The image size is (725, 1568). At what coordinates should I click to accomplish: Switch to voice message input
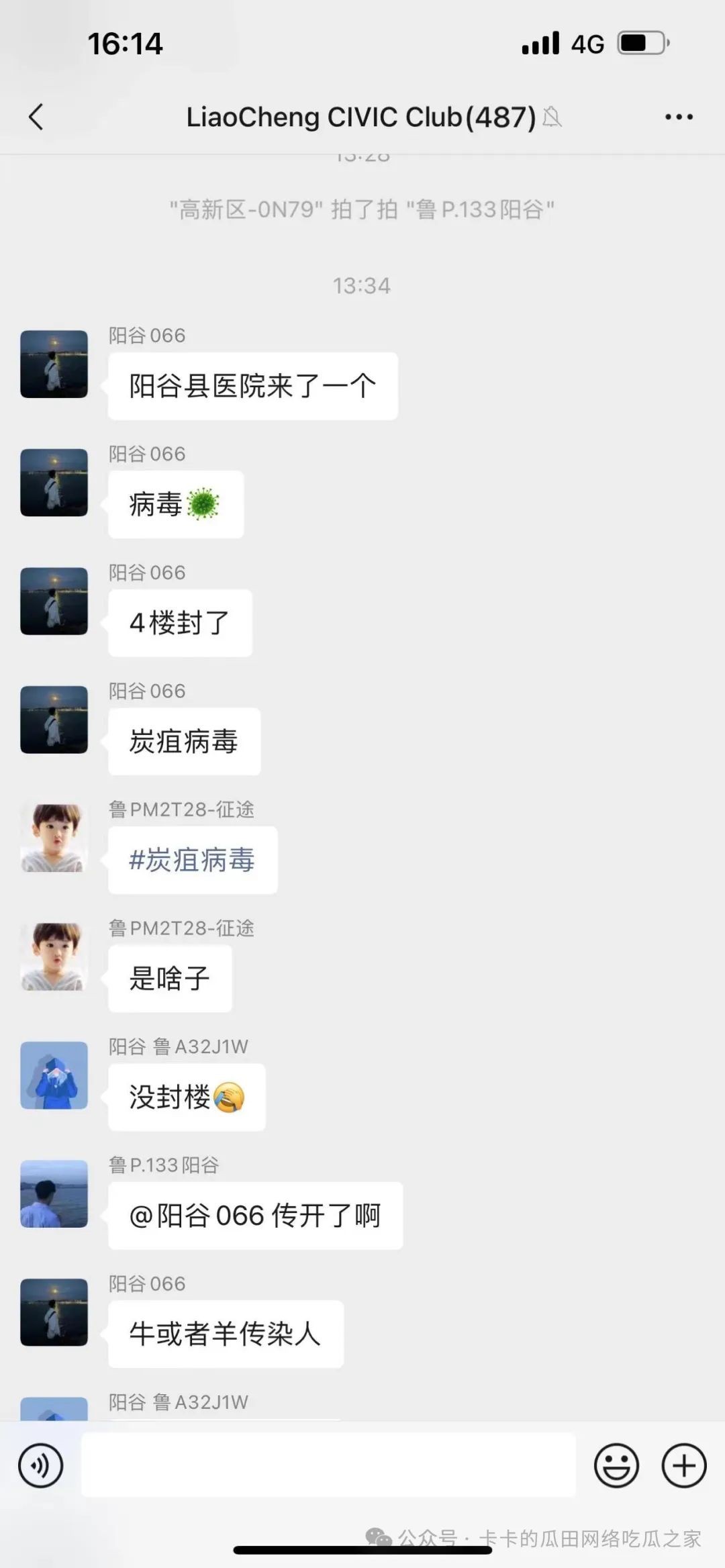pos(41,1465)
